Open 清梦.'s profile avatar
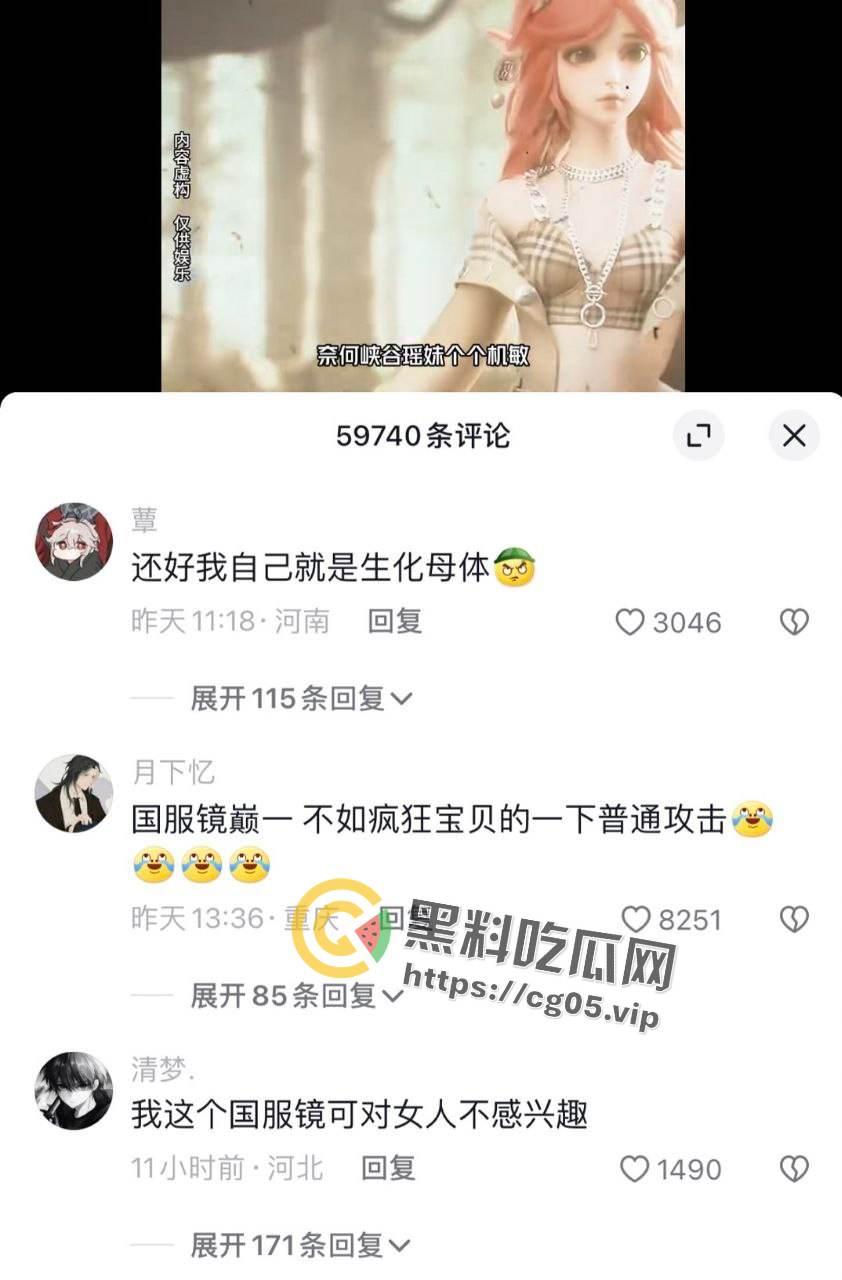Image resolution: width=842 pixels, height=1280 pixels. 73,1091
